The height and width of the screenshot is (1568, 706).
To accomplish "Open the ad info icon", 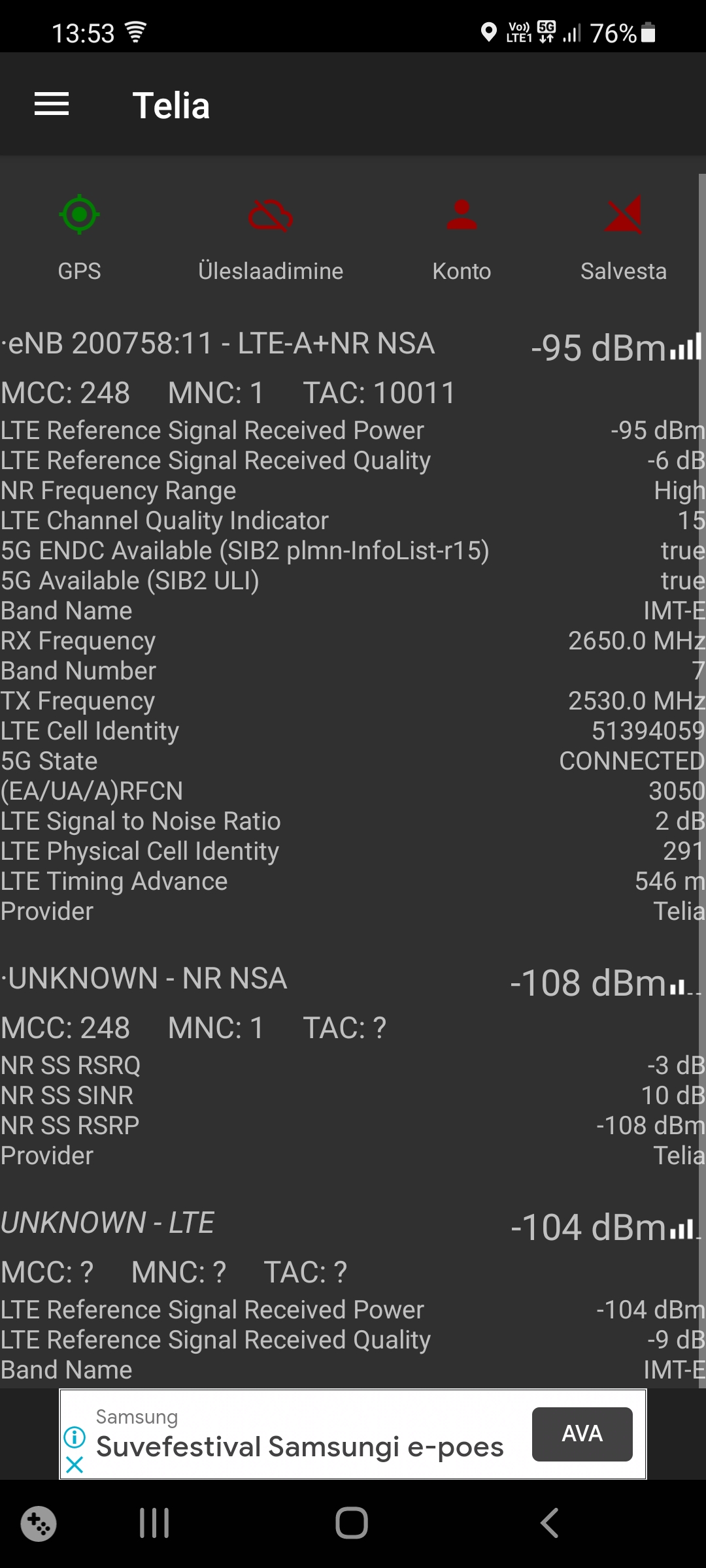I will click(75, 1437).
